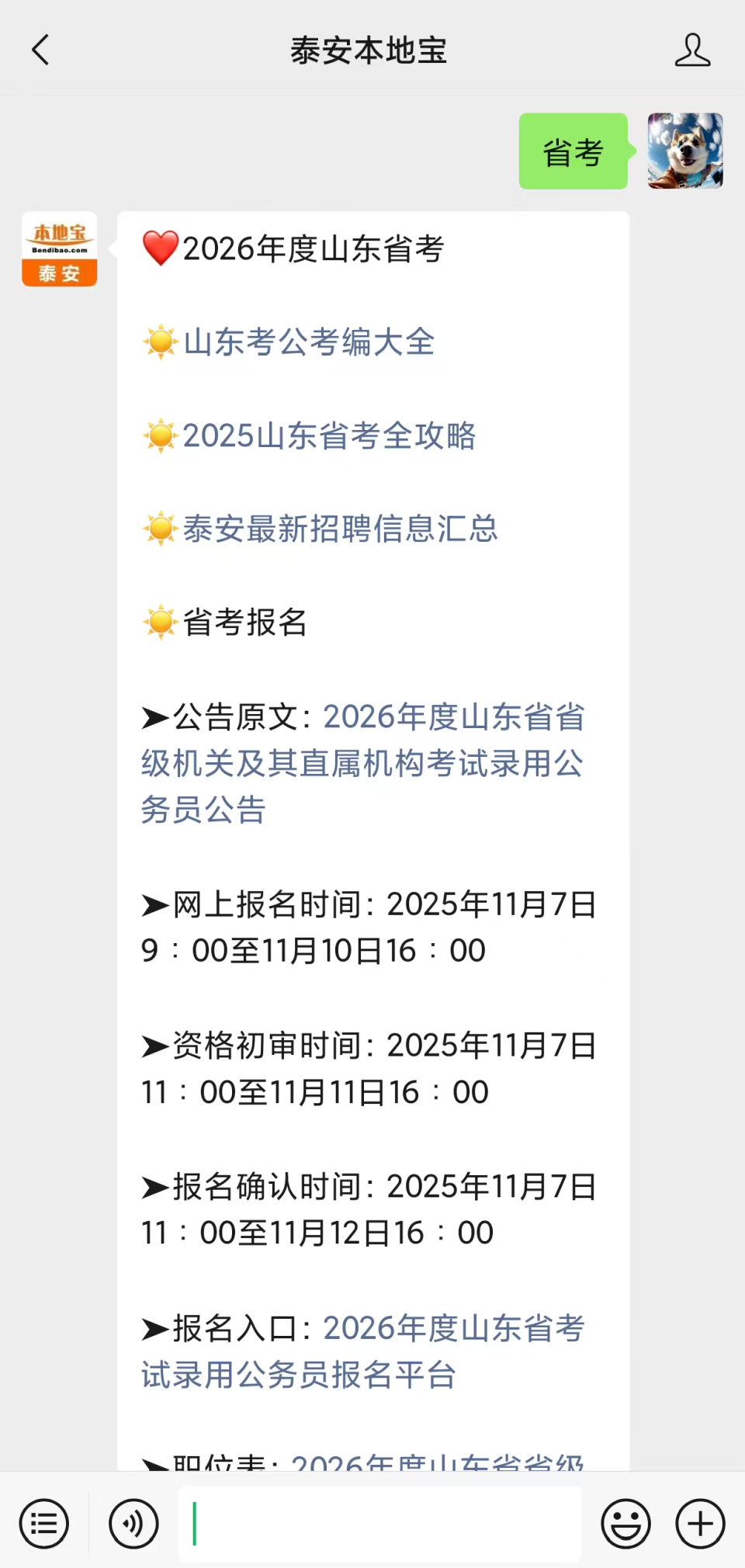Screen dimensions: 745x1568
Task: Click the 本地宝 avatar next to the message
Action: click(x=59, y=249)
